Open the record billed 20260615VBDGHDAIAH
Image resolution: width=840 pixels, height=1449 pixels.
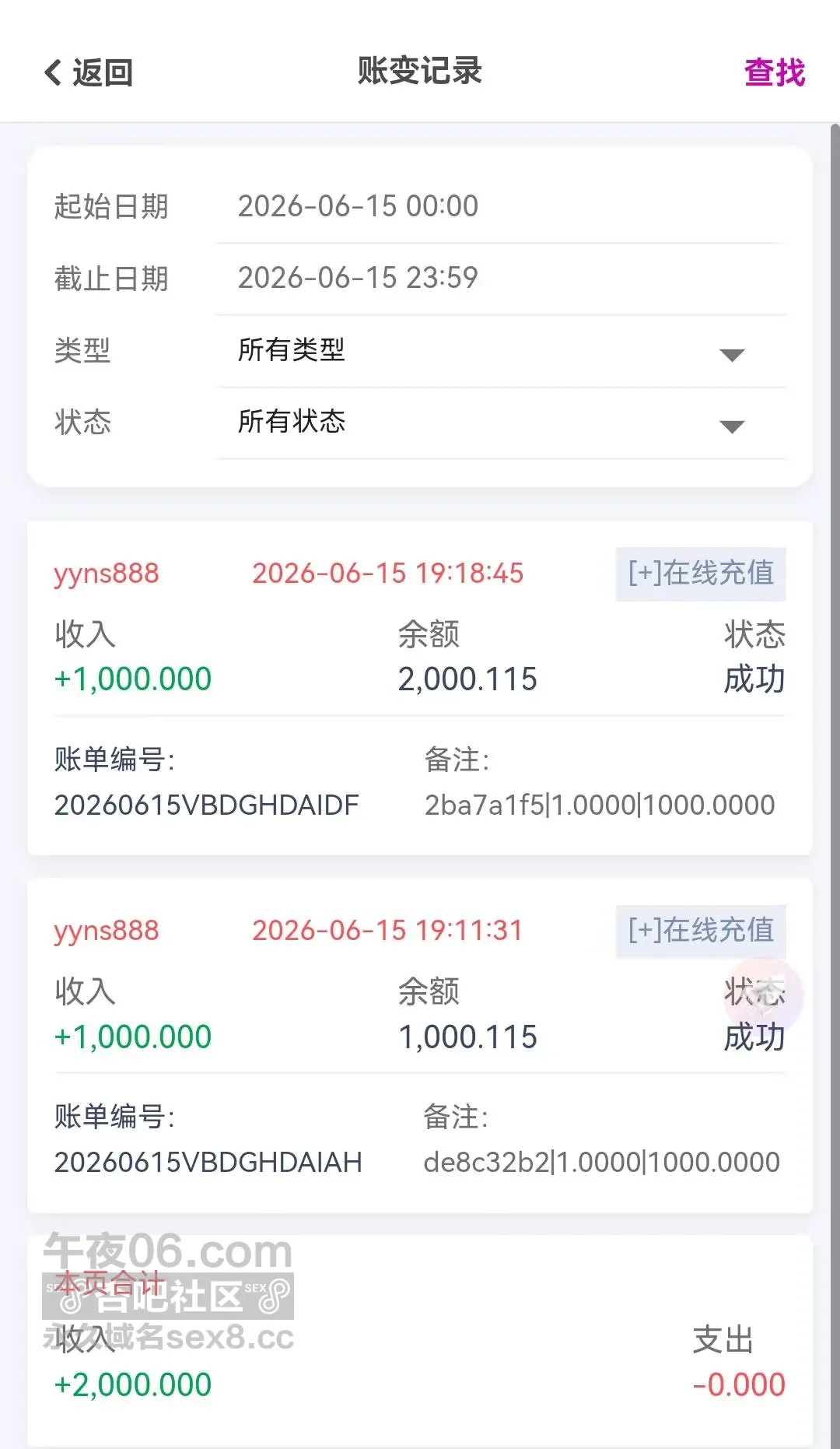pos(420,1045)
